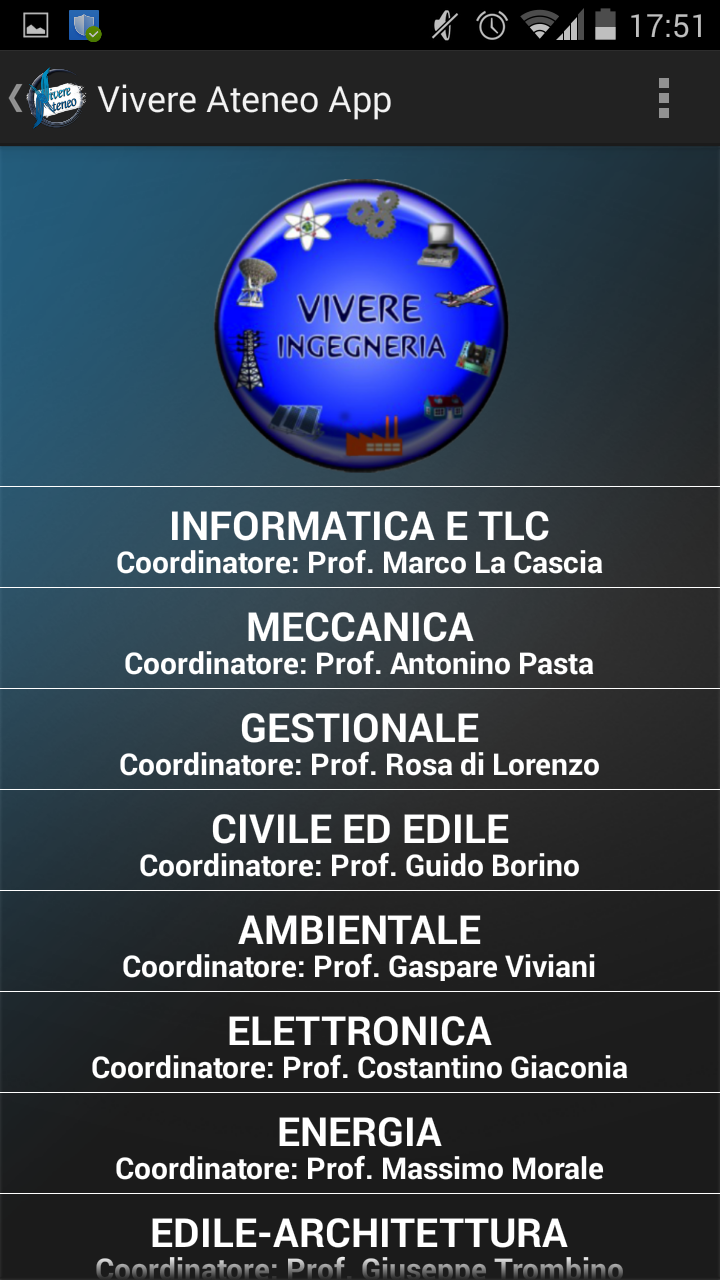
Task: Open the overflow menu
Action: click(x=663, y=98)
